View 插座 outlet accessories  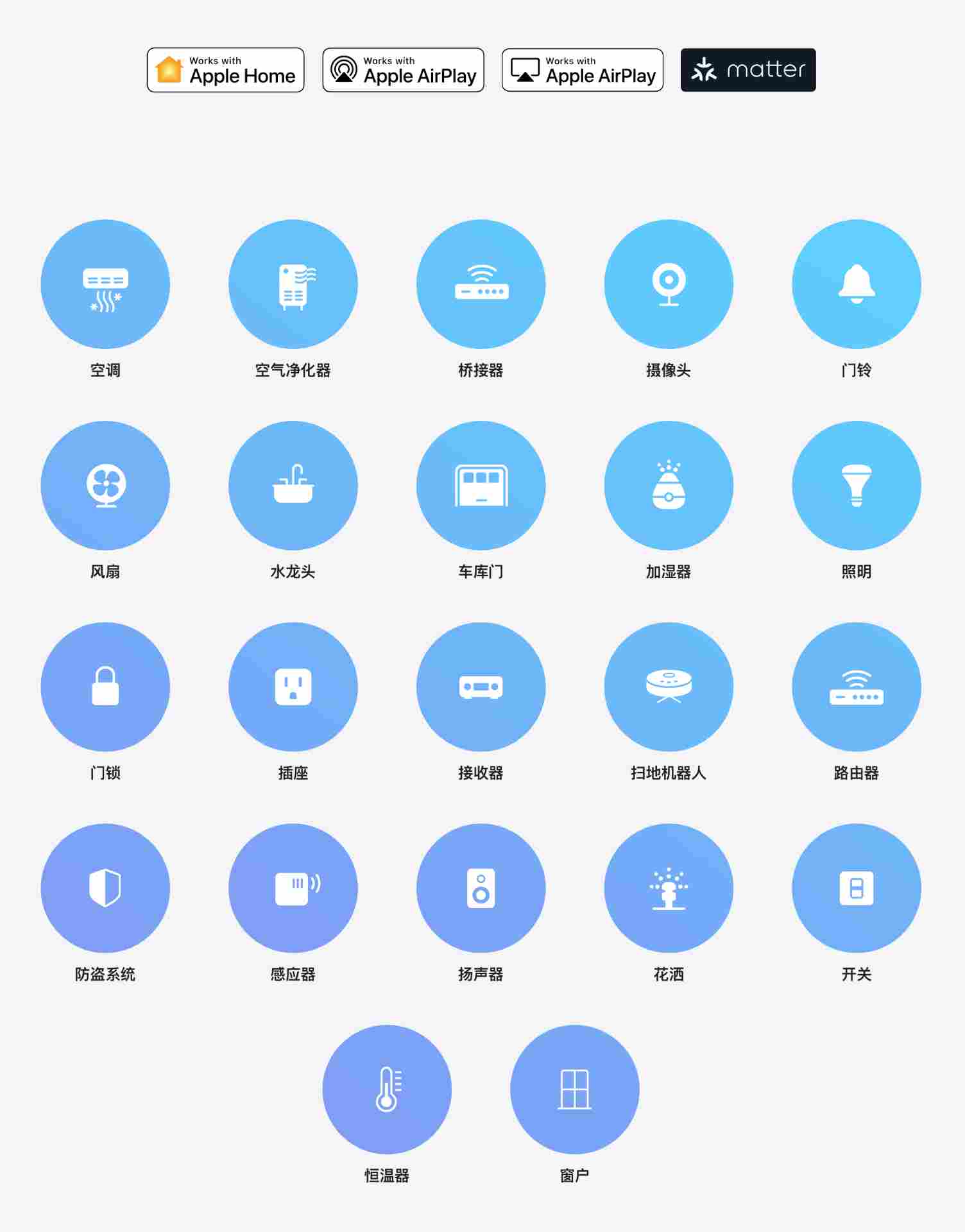(x=293, y=687)
